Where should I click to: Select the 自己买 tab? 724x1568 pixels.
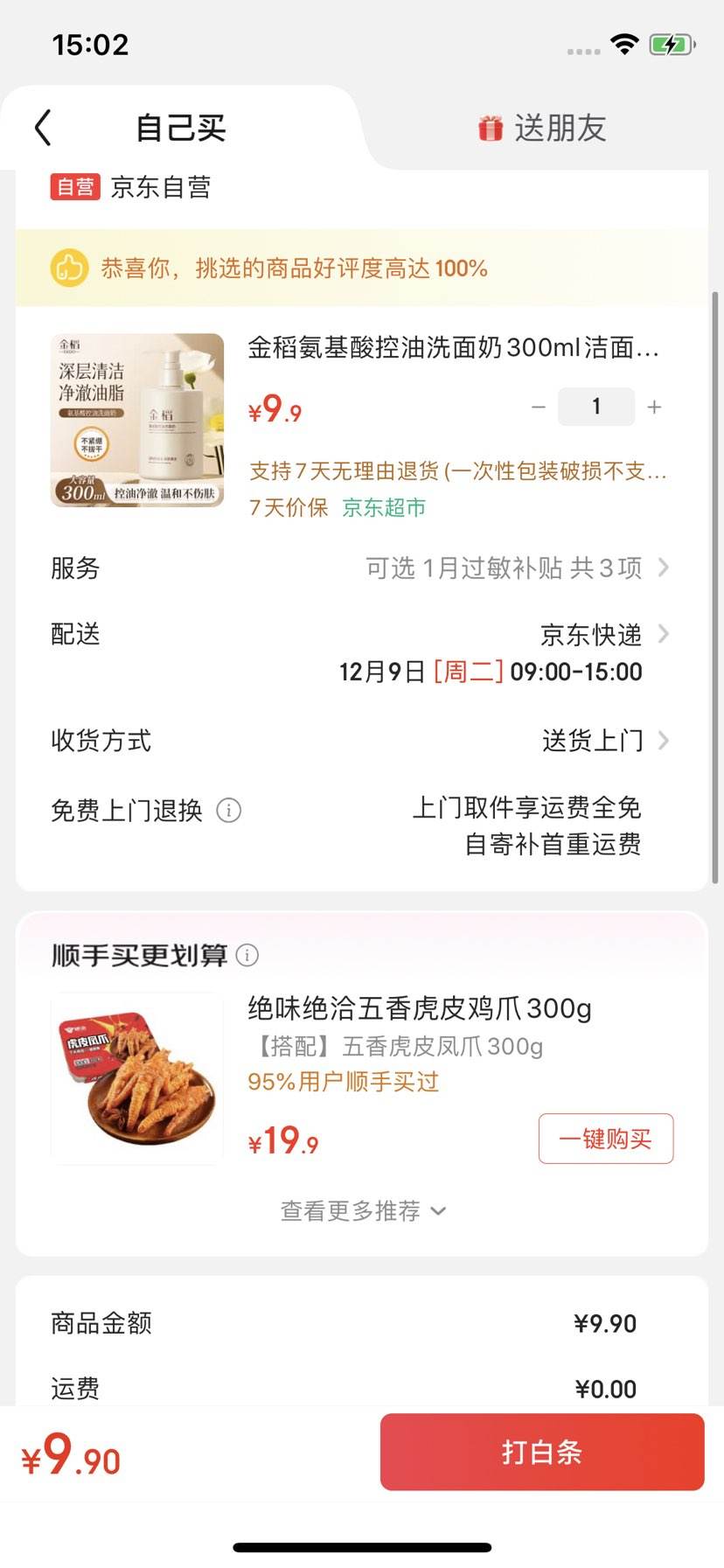[x=181, y=129]
